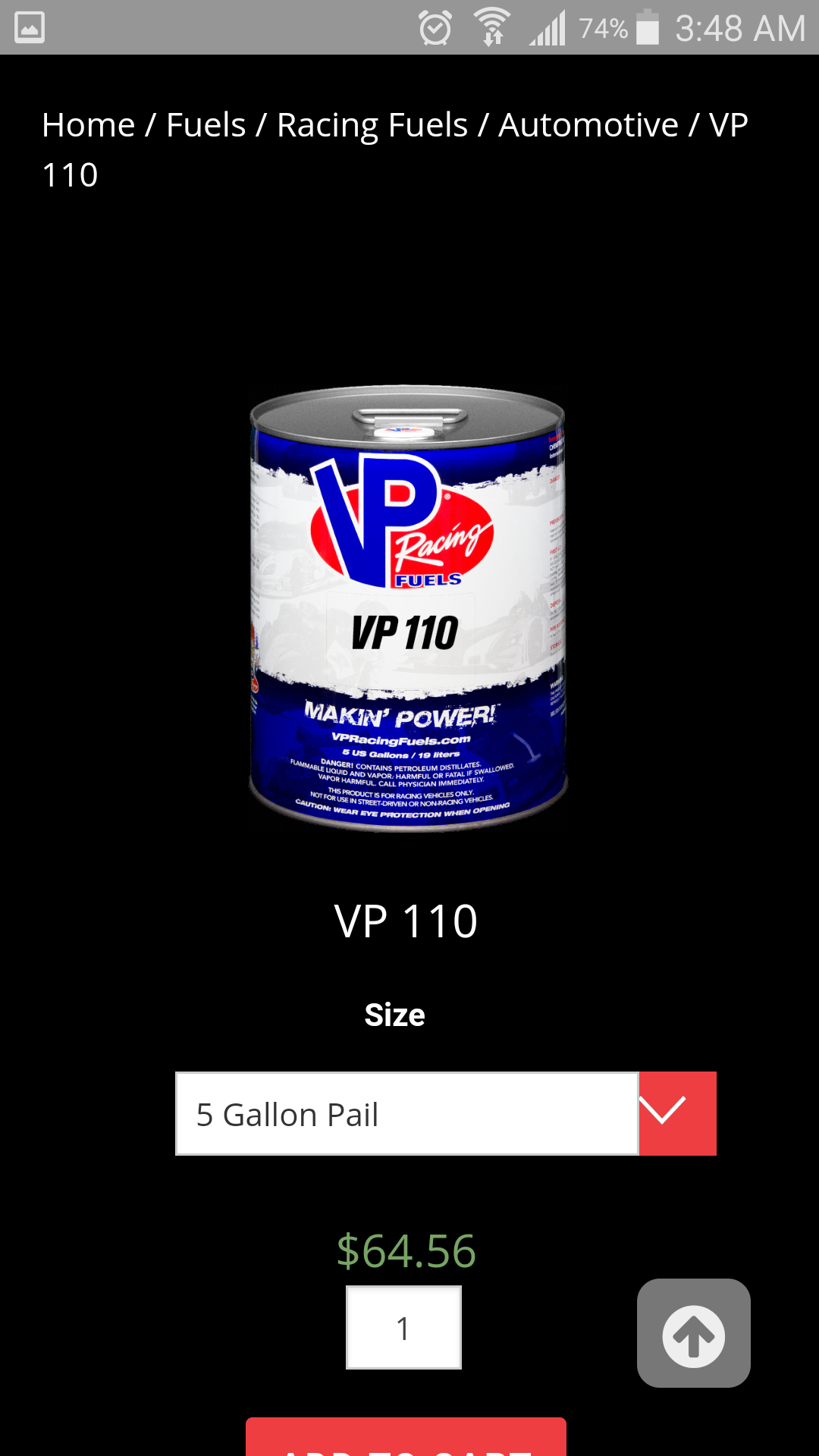Open Automotive breadcrumb link
Image resolution: width=819 pixels, height=1456 pixels.
[x=588, y=125]
